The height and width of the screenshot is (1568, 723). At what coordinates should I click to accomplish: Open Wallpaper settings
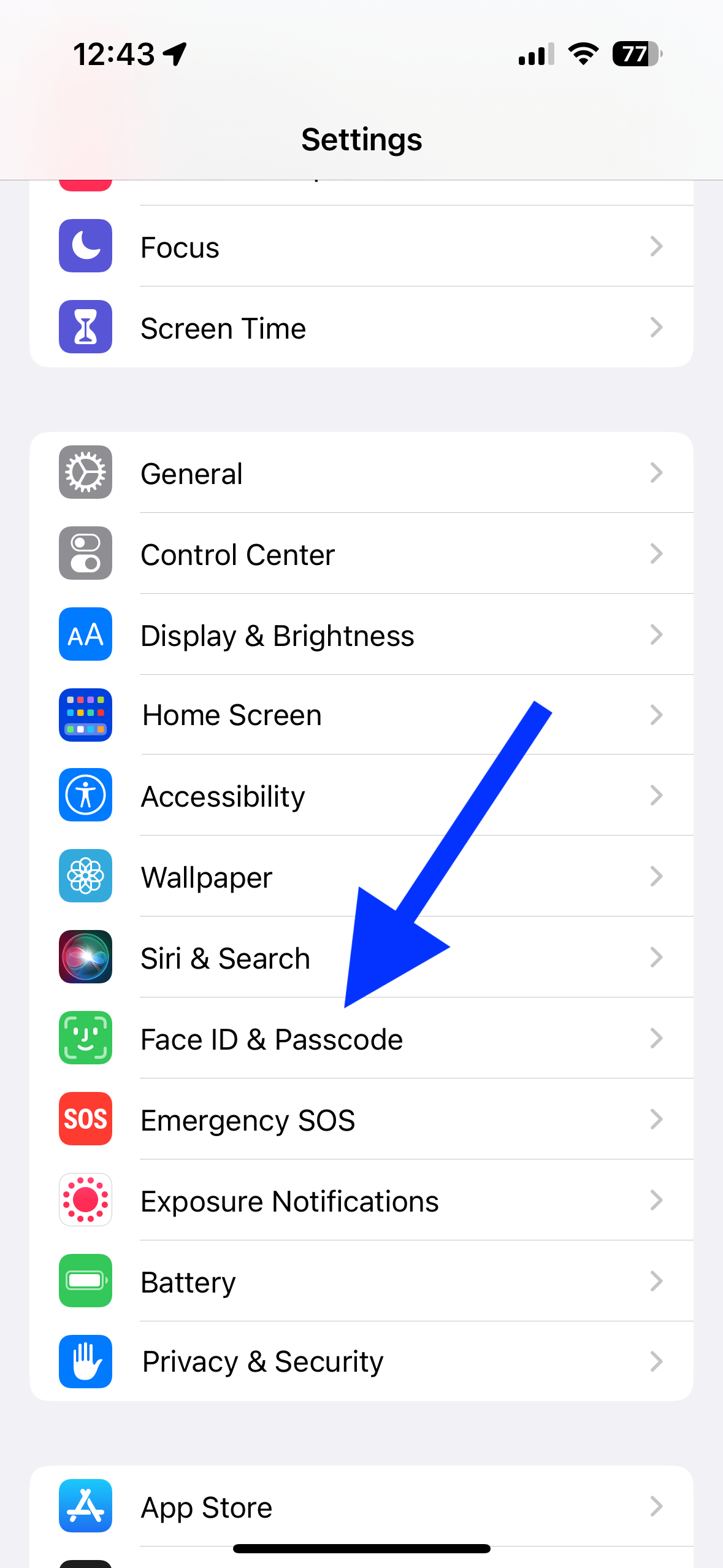[361, 876]
